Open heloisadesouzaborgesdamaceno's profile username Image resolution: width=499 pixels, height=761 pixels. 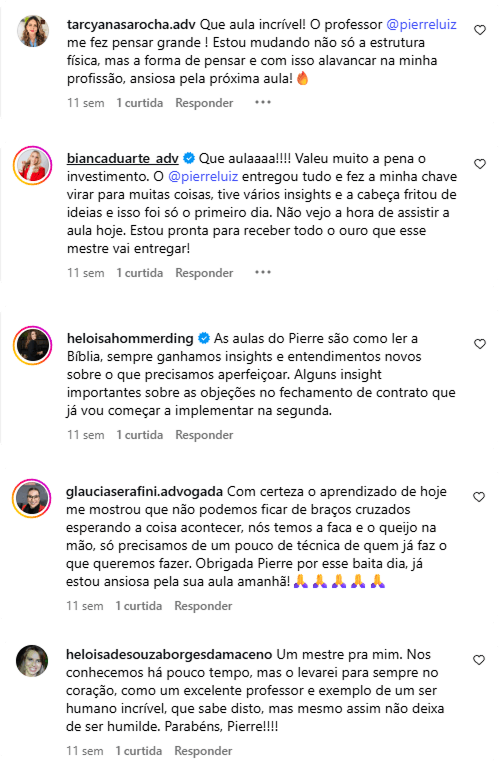tap(169, 655)
